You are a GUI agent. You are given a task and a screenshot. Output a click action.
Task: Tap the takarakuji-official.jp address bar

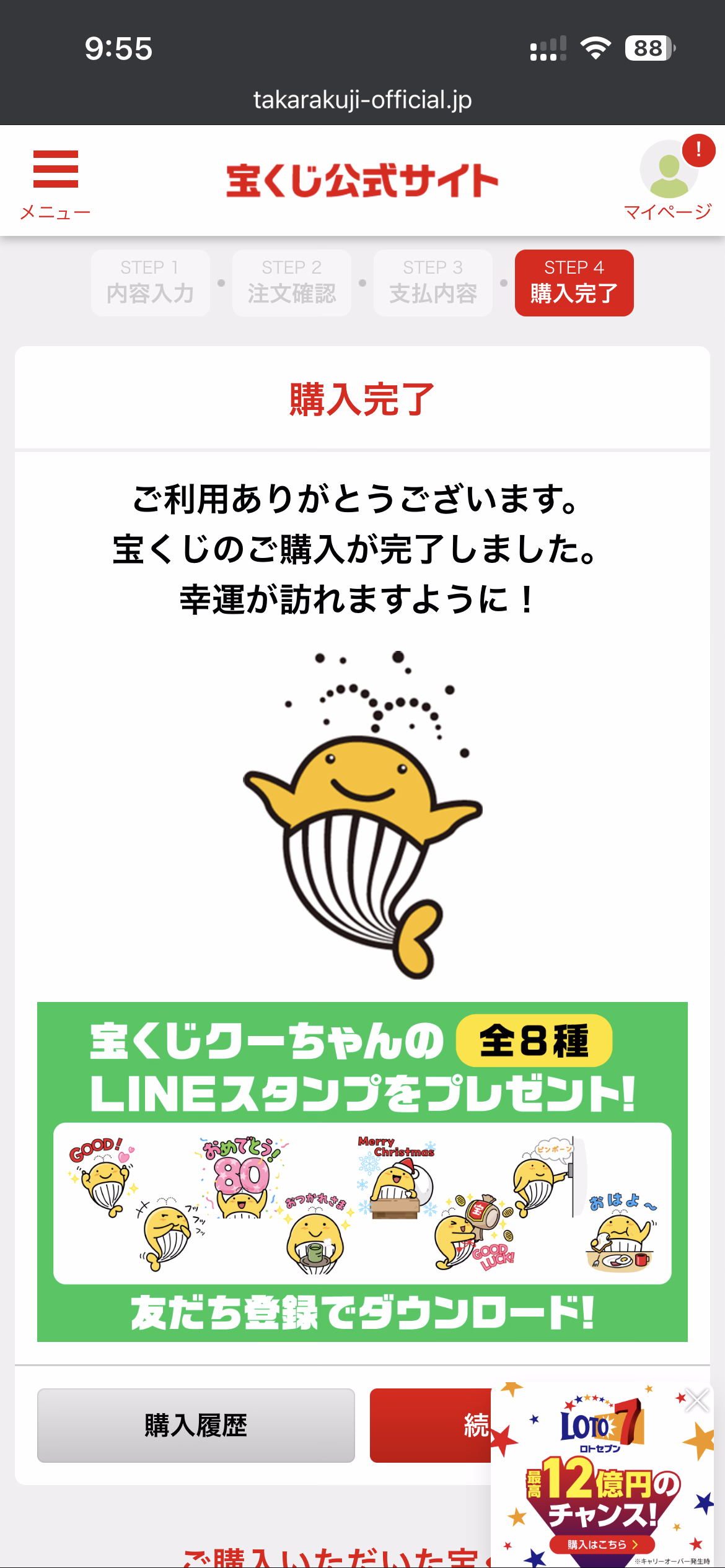[362, 100]
